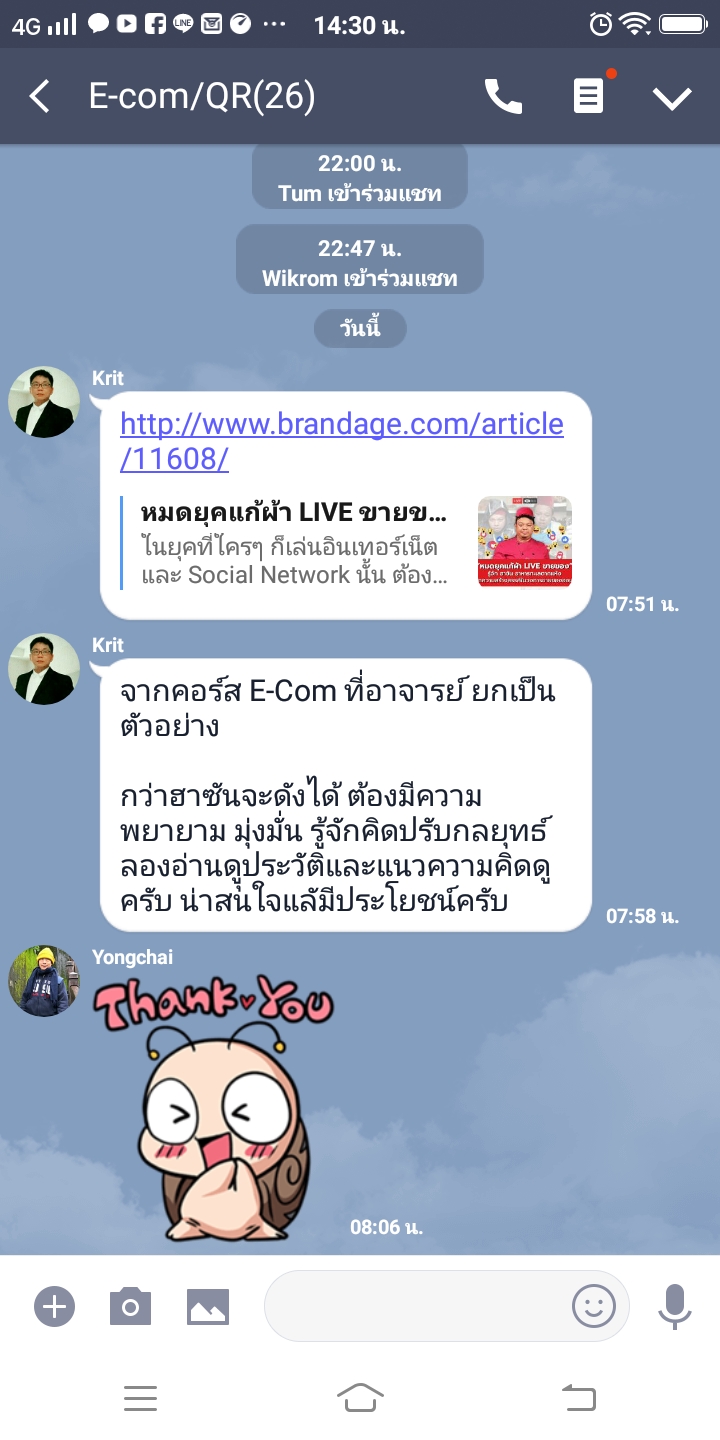The image size is (720, 1440).
Task: Pick a photo from the gallery
Action: 208,1306
